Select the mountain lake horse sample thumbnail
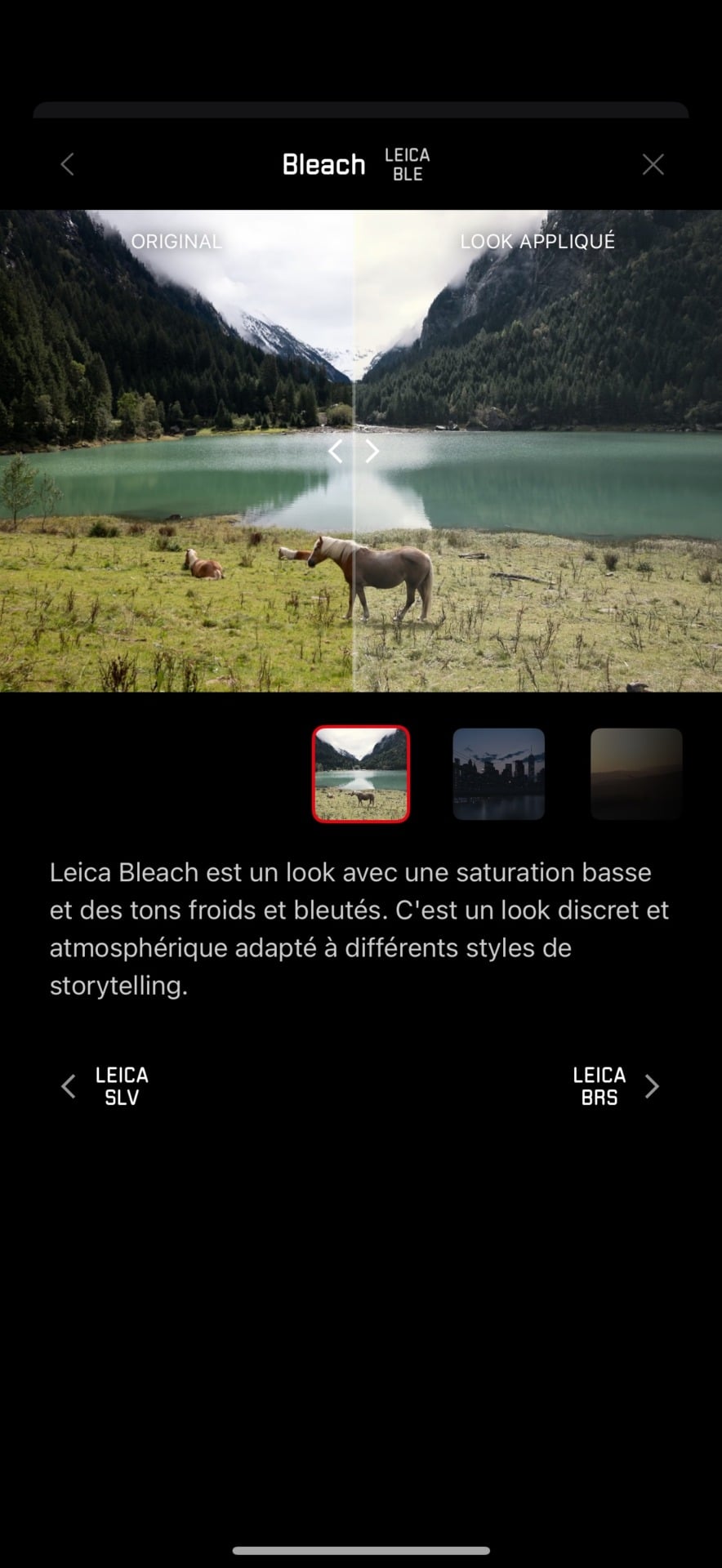Screen dimensions: 722x1568 click(361, 773)
